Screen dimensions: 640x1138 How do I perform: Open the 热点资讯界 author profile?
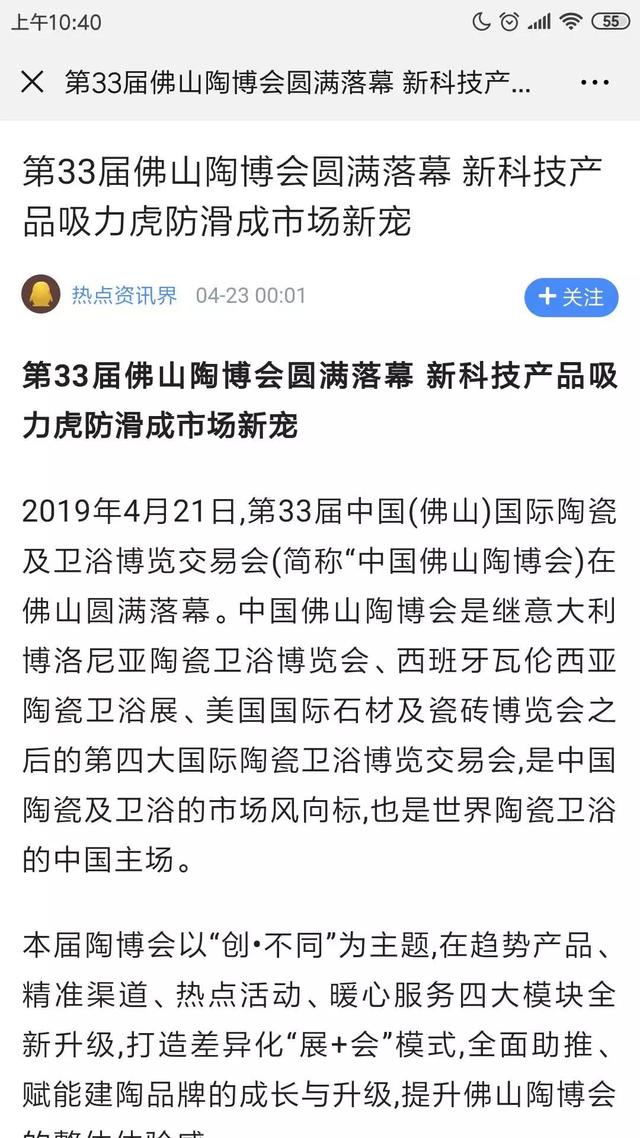coord(124,296)
